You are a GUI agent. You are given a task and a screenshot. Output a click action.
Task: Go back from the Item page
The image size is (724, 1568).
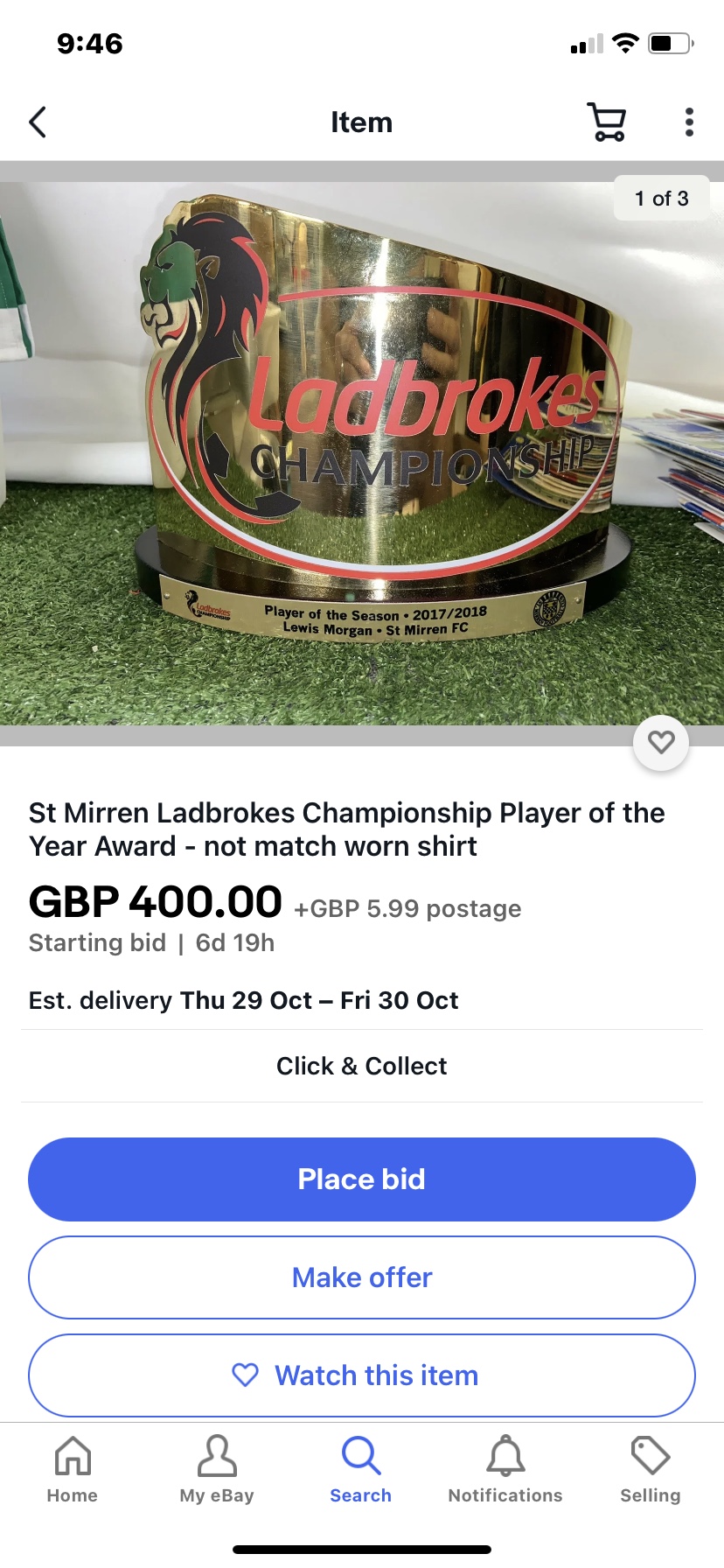pos(38,122)
